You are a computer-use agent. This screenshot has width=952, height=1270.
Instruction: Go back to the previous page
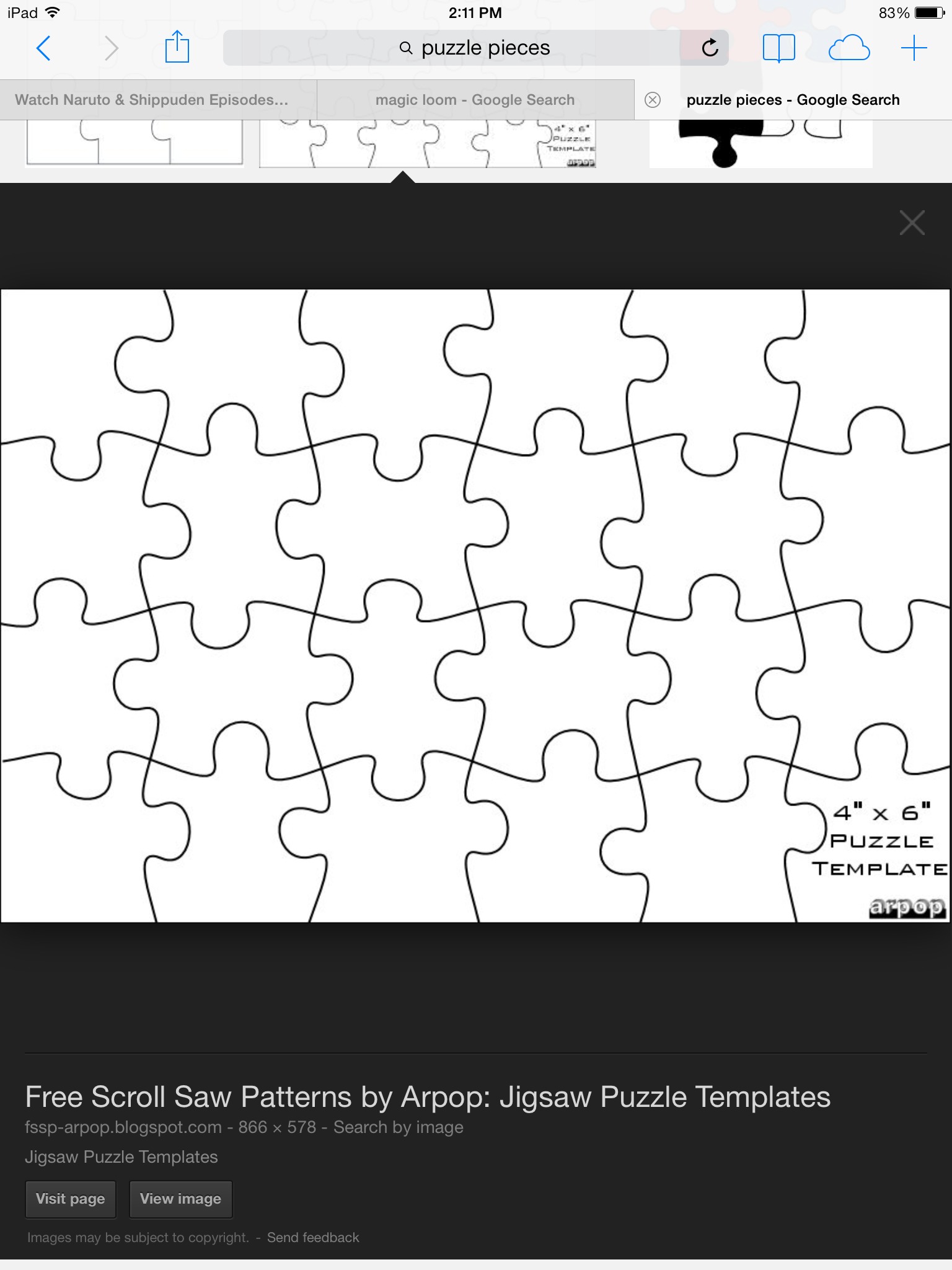(x=43, y=48)
